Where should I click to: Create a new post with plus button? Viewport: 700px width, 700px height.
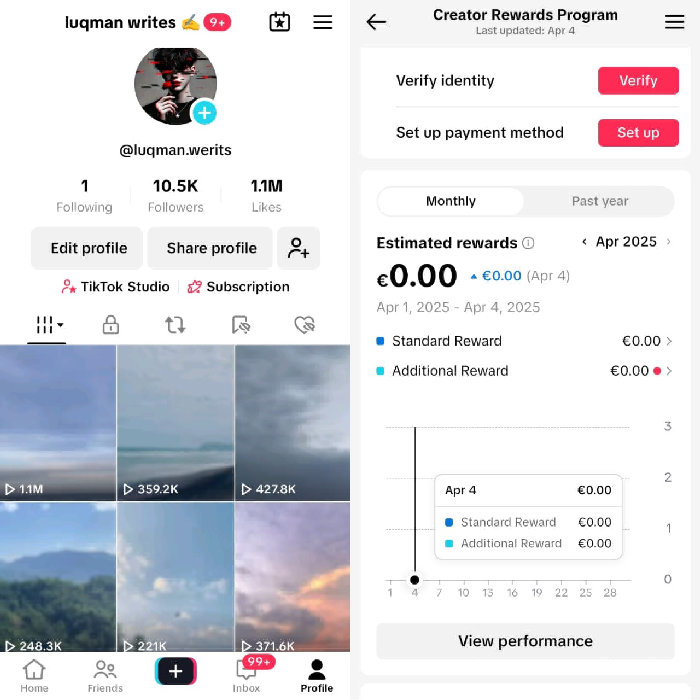(x=175, y=672)
